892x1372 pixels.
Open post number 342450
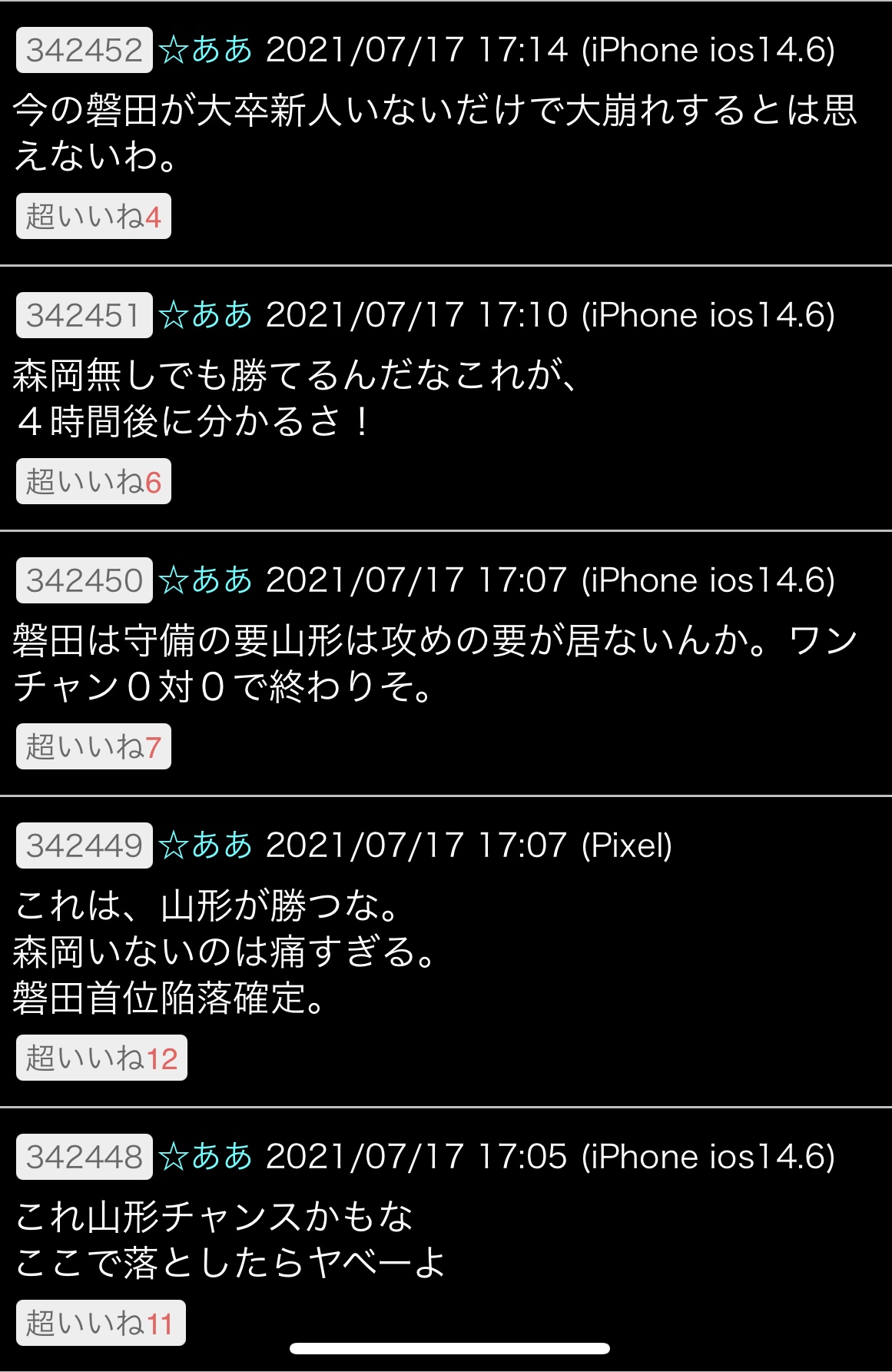(x=85, y=580)
